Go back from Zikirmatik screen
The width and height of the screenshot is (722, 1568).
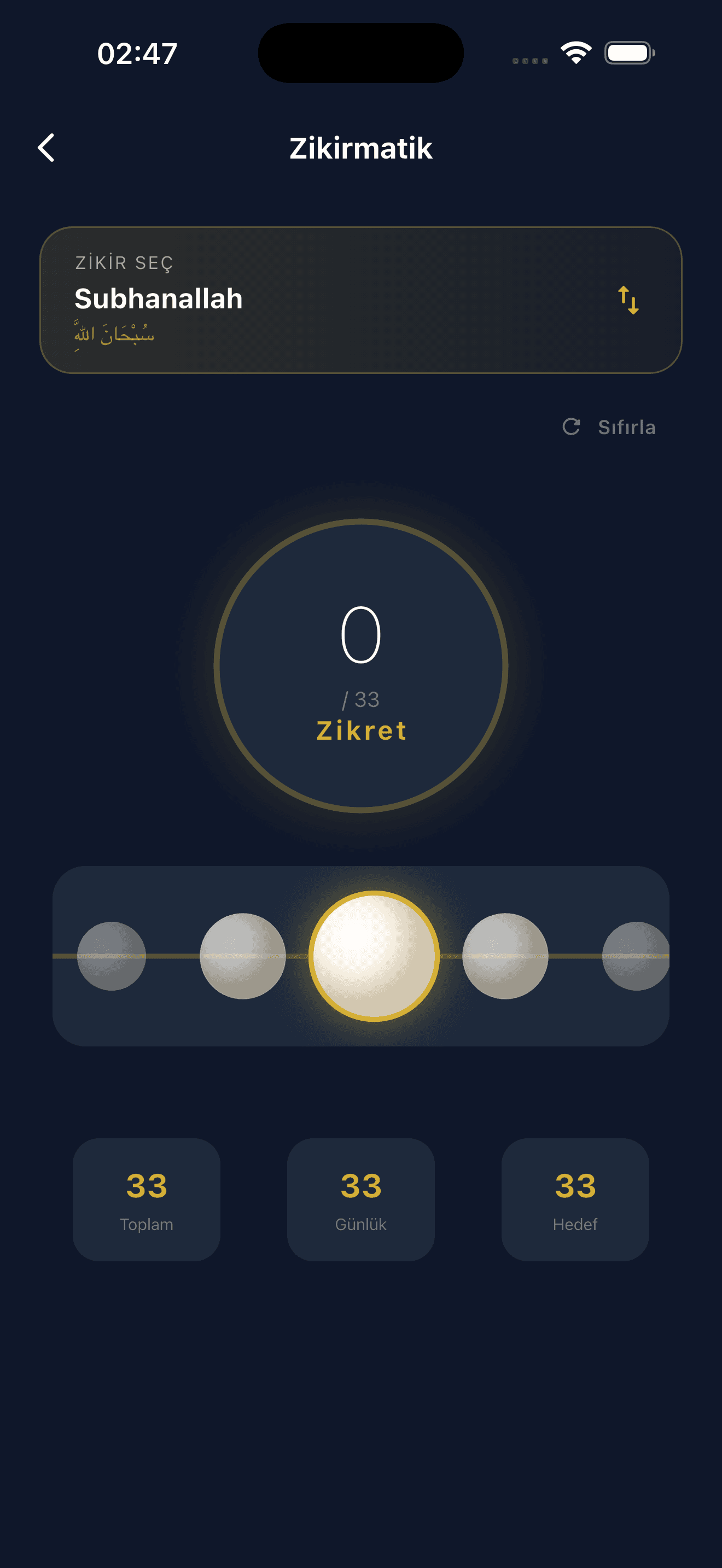46,148
